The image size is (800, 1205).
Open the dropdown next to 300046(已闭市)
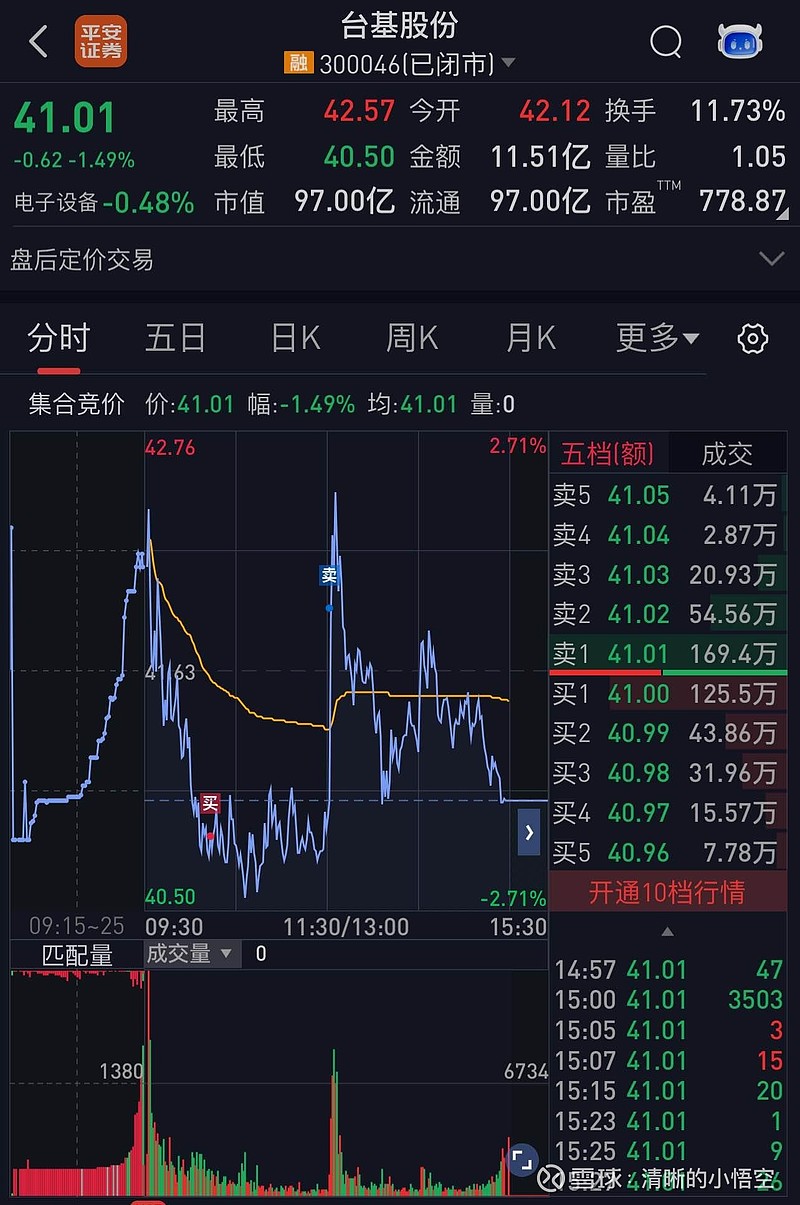508,63
